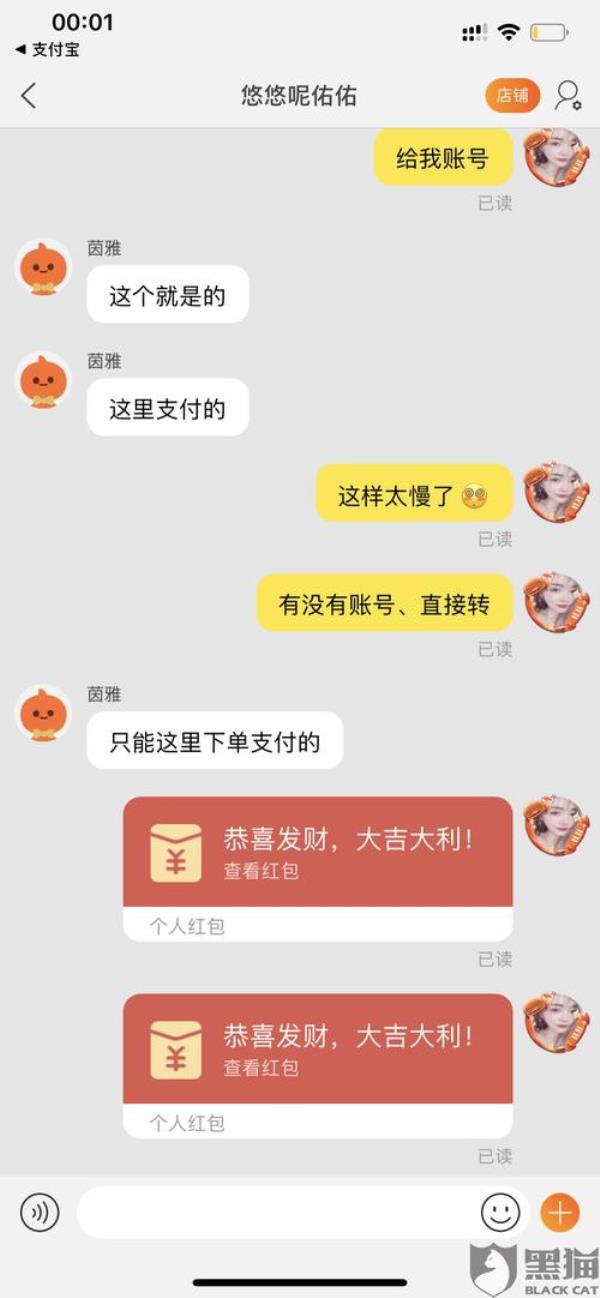Go back from the chat

28,96
